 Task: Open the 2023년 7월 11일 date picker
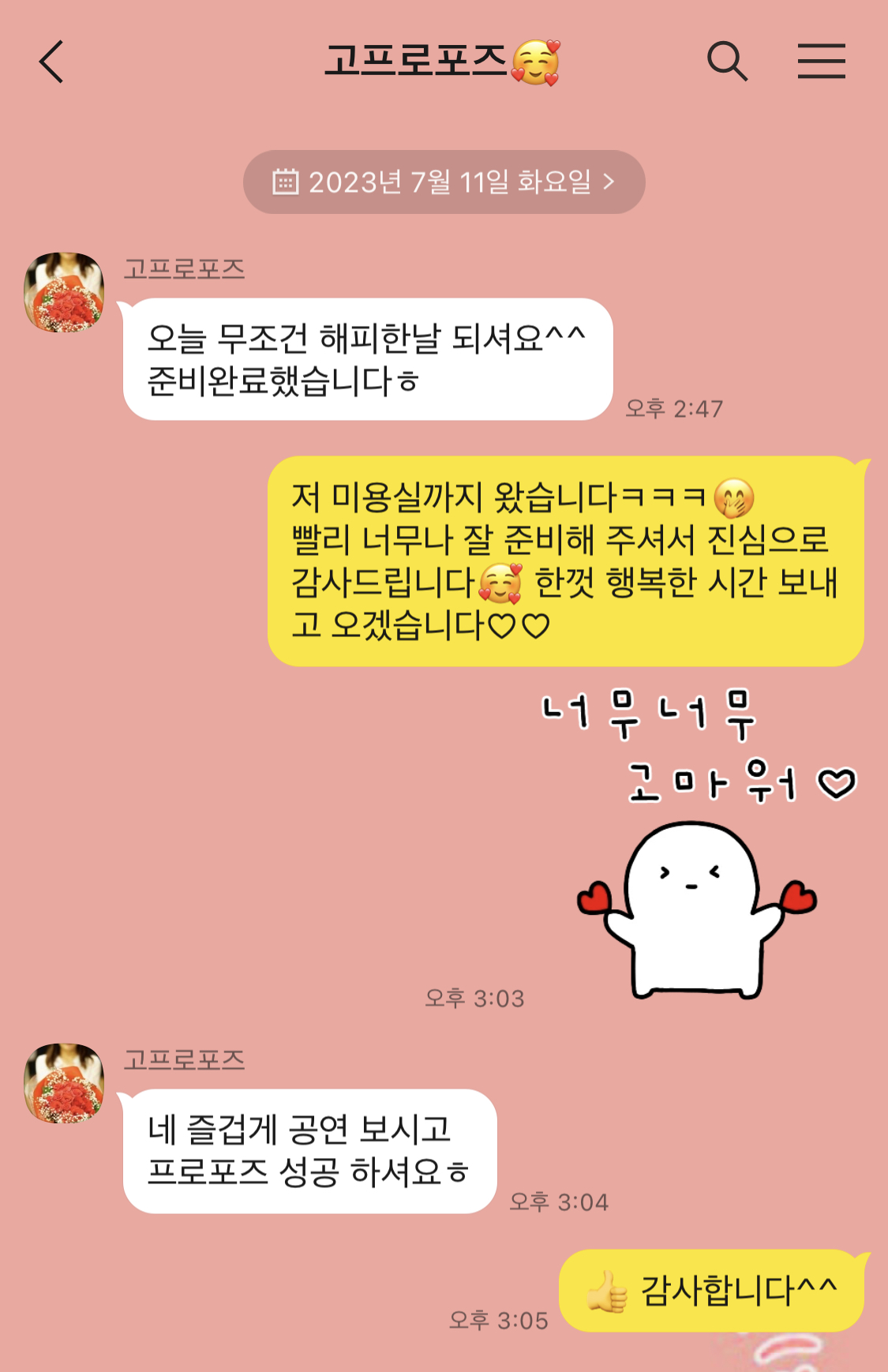point(444,182)
